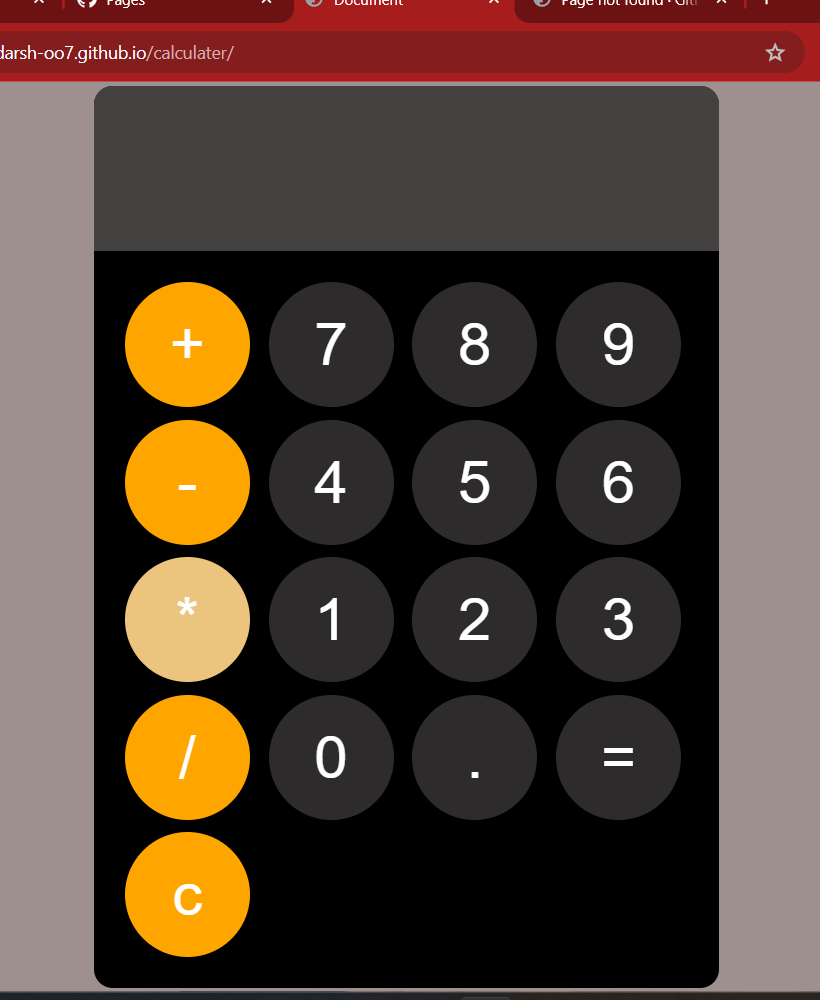Enter the digit 2
Image resolution: width=820 pixels, height=1000 pixels.
click(x=474, y=619)
